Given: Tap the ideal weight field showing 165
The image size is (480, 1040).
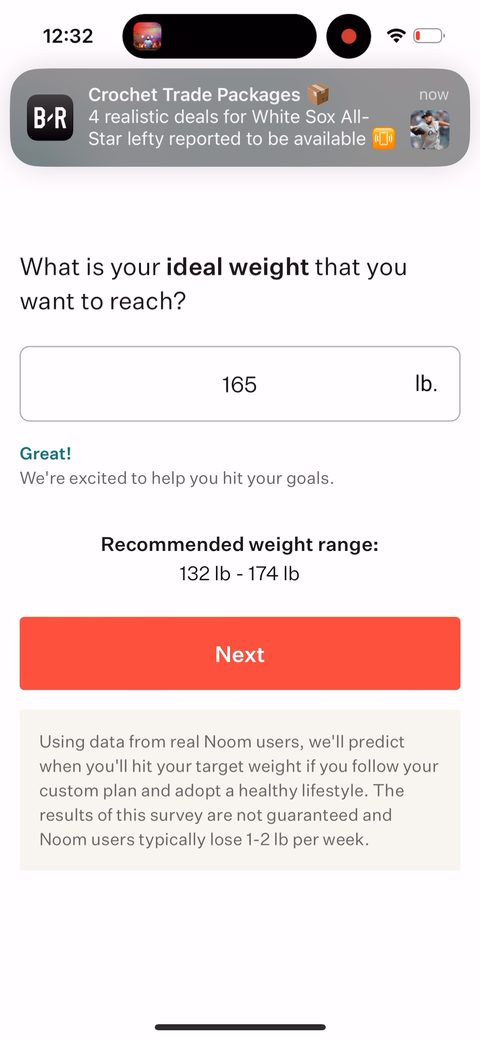Looking at the screenshot, I should point(239,383).
